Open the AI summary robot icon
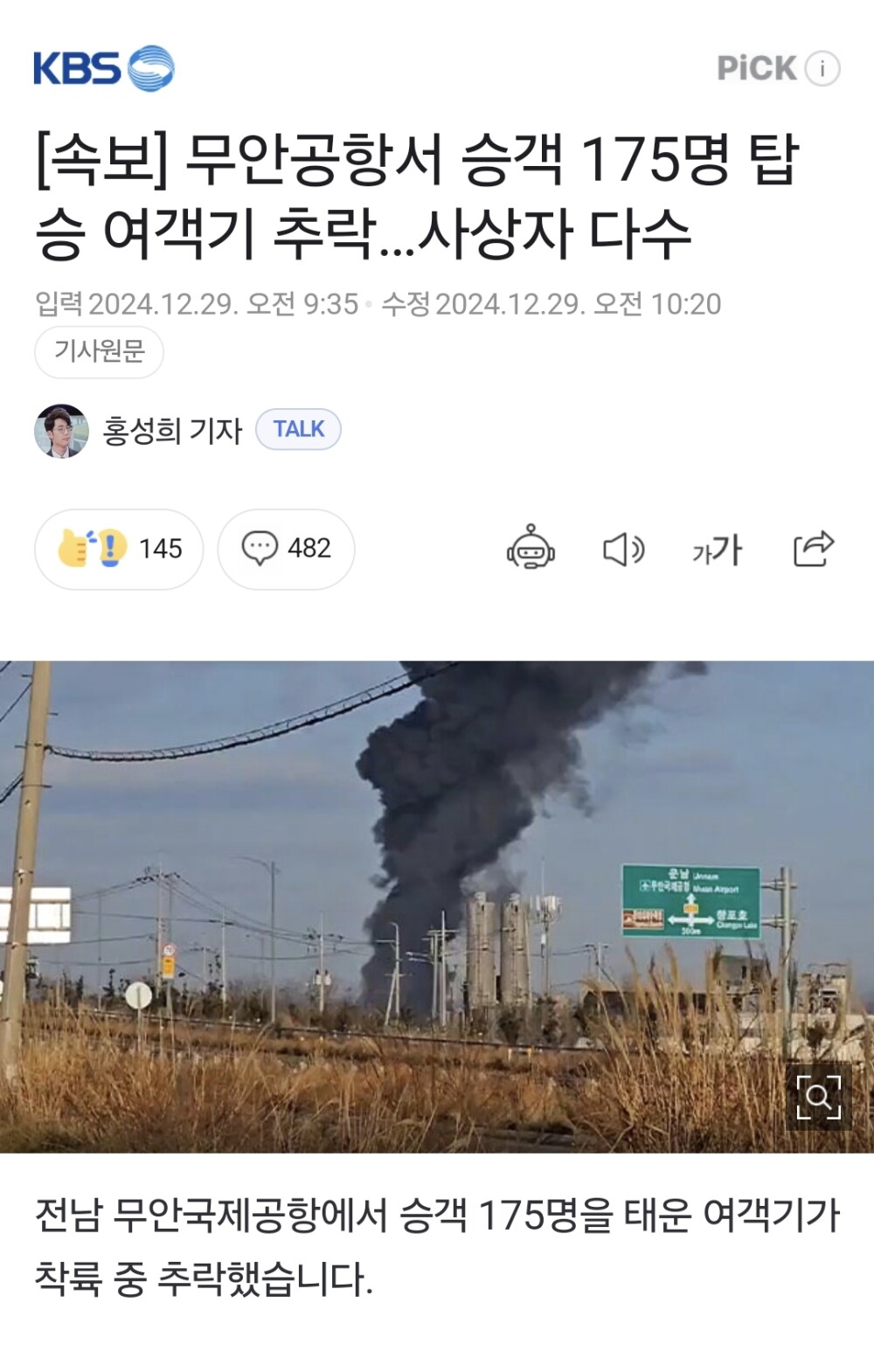This screenshot has height=1372, width=874. click(531, 549)
